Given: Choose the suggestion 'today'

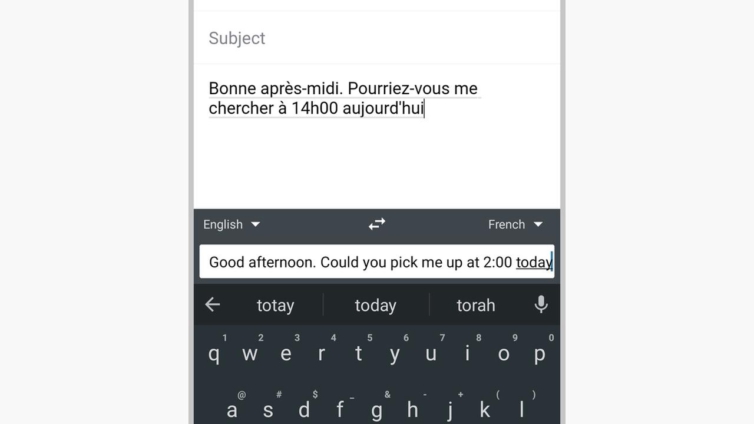Looking at the screenshot, I should 375,306.
